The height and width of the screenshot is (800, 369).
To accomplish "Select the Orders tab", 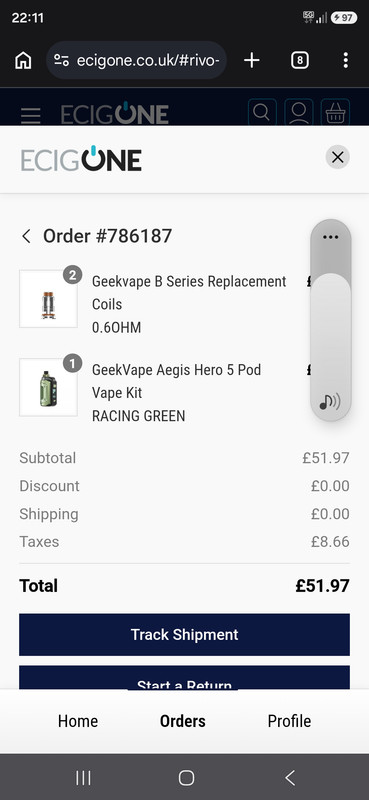I will (x=183, y=721).
